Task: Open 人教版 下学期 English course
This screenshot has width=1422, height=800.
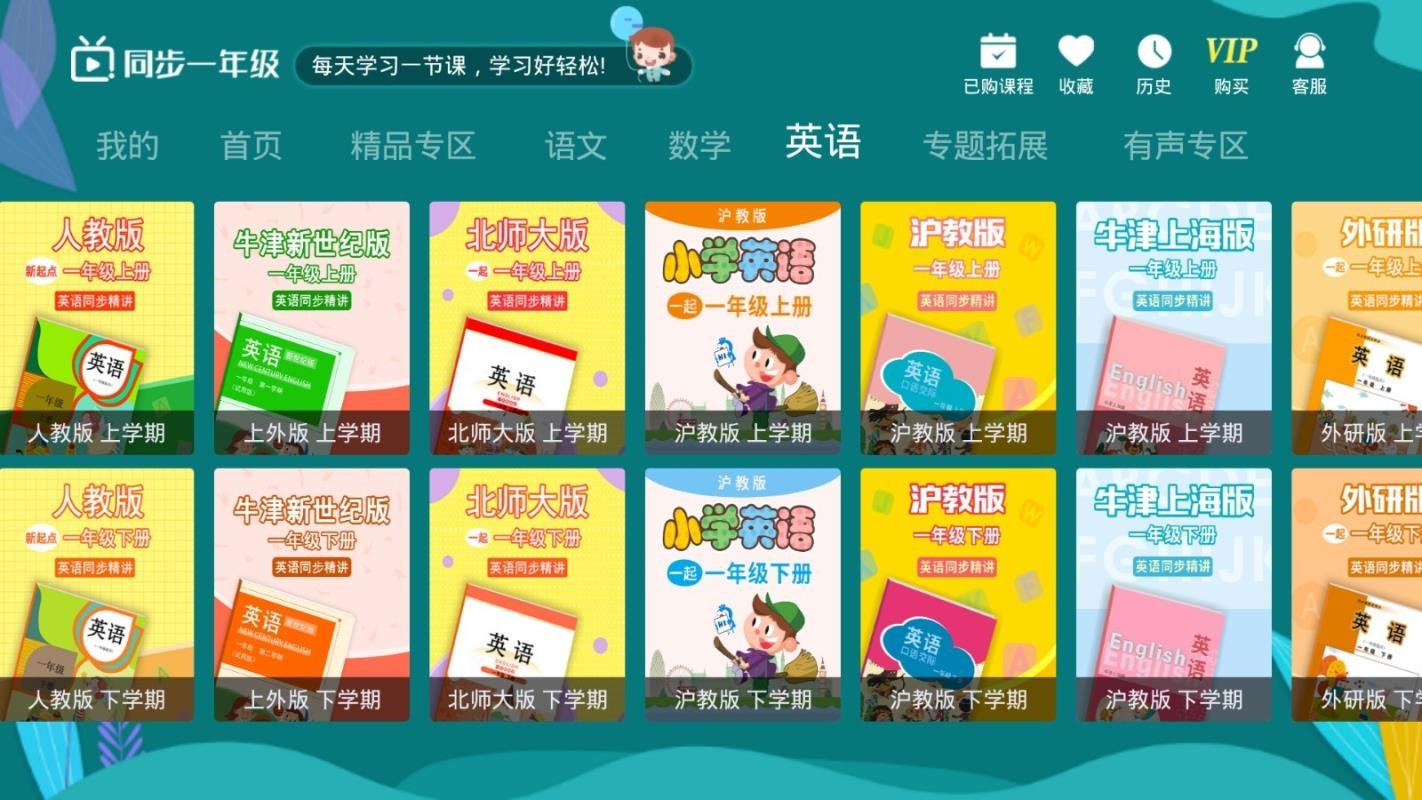Action: click(97, 594)
